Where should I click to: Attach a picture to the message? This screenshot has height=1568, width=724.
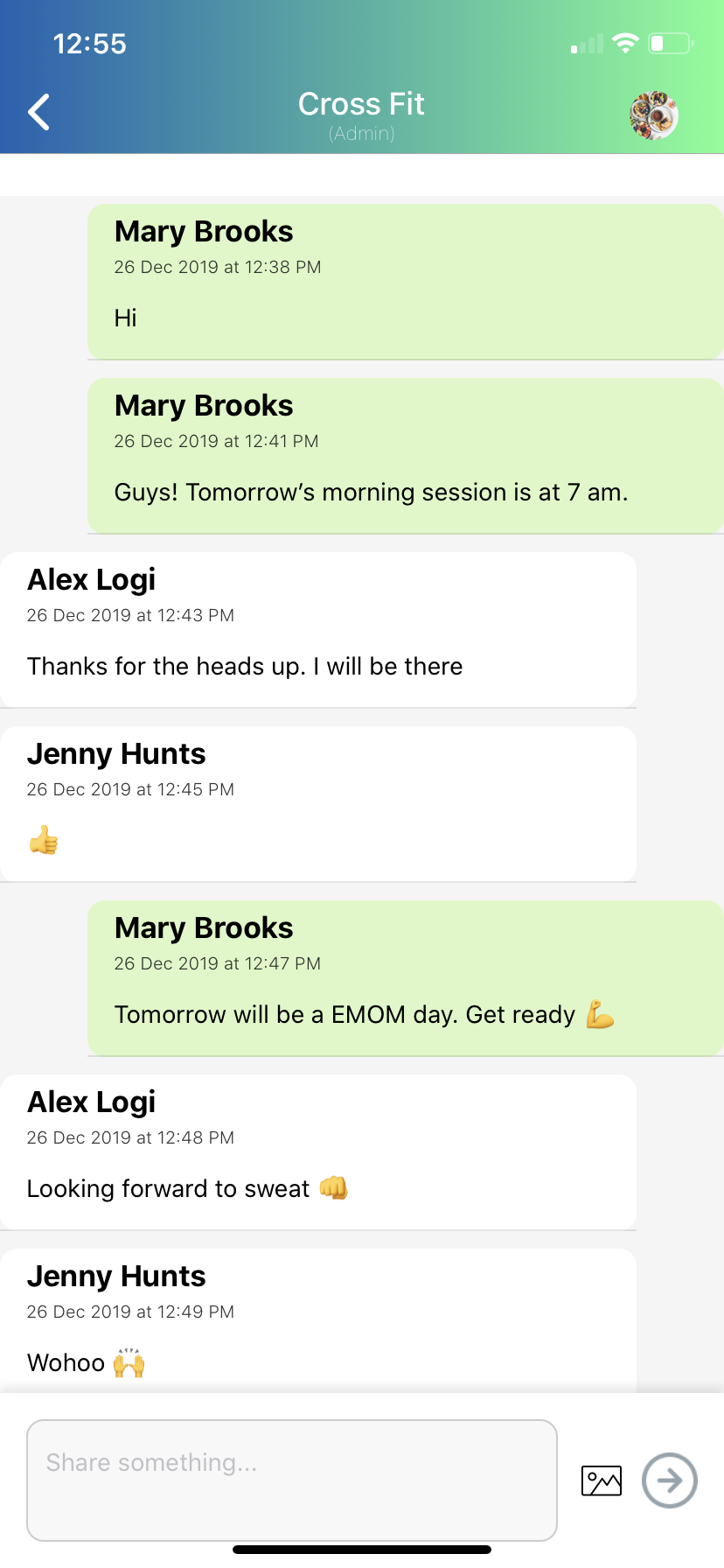point(602,1480)
